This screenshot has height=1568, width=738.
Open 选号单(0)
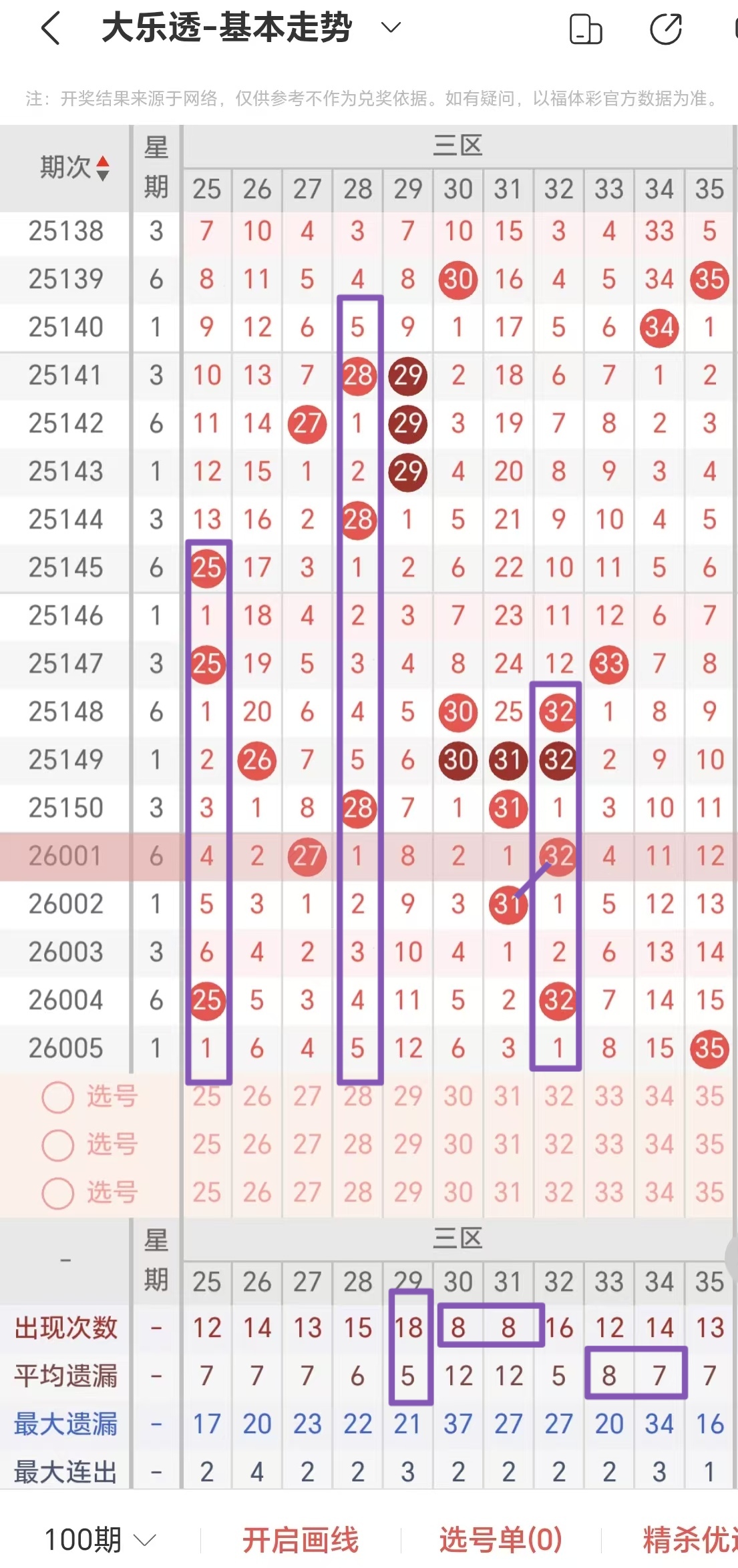pyautogui.click(x=500, y=1539)
